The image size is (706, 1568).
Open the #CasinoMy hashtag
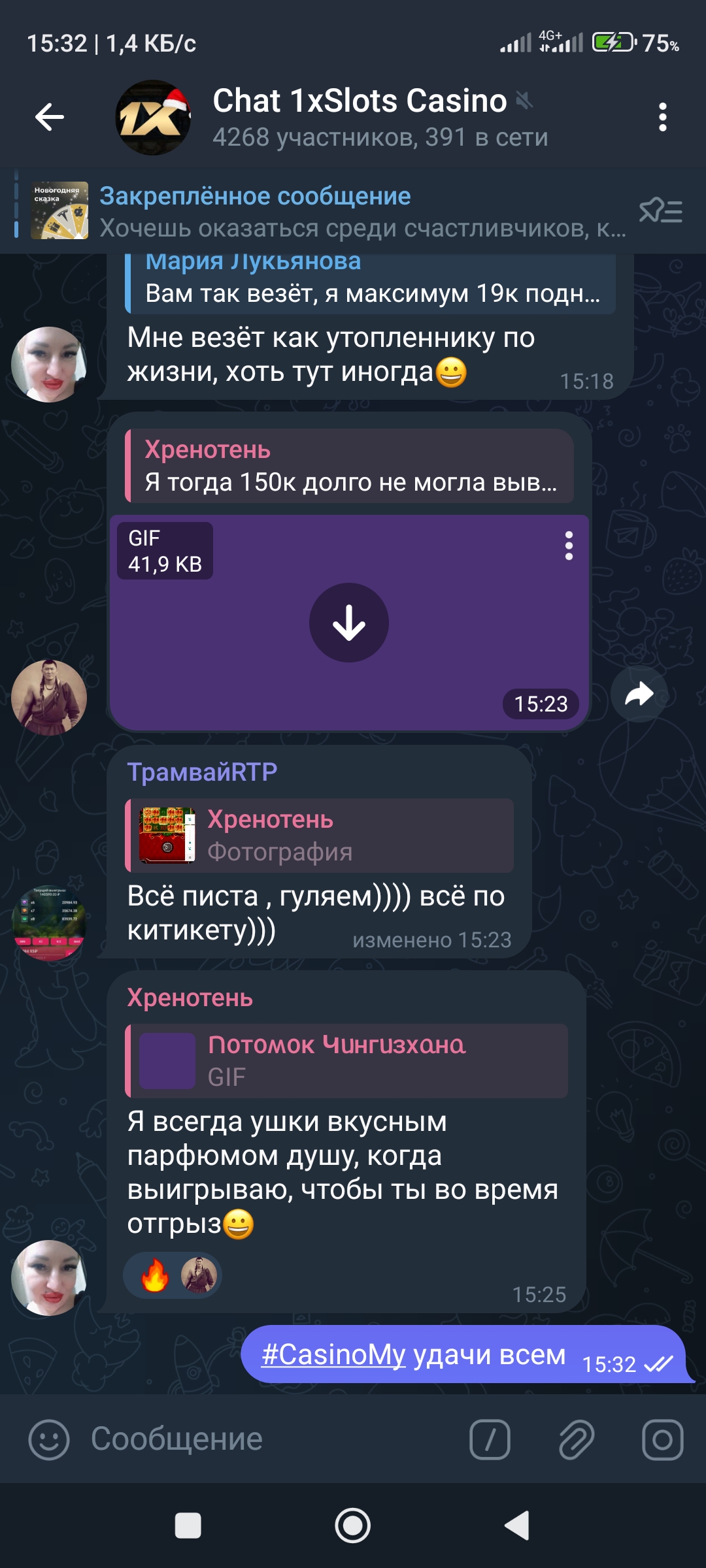(333, 1354)
